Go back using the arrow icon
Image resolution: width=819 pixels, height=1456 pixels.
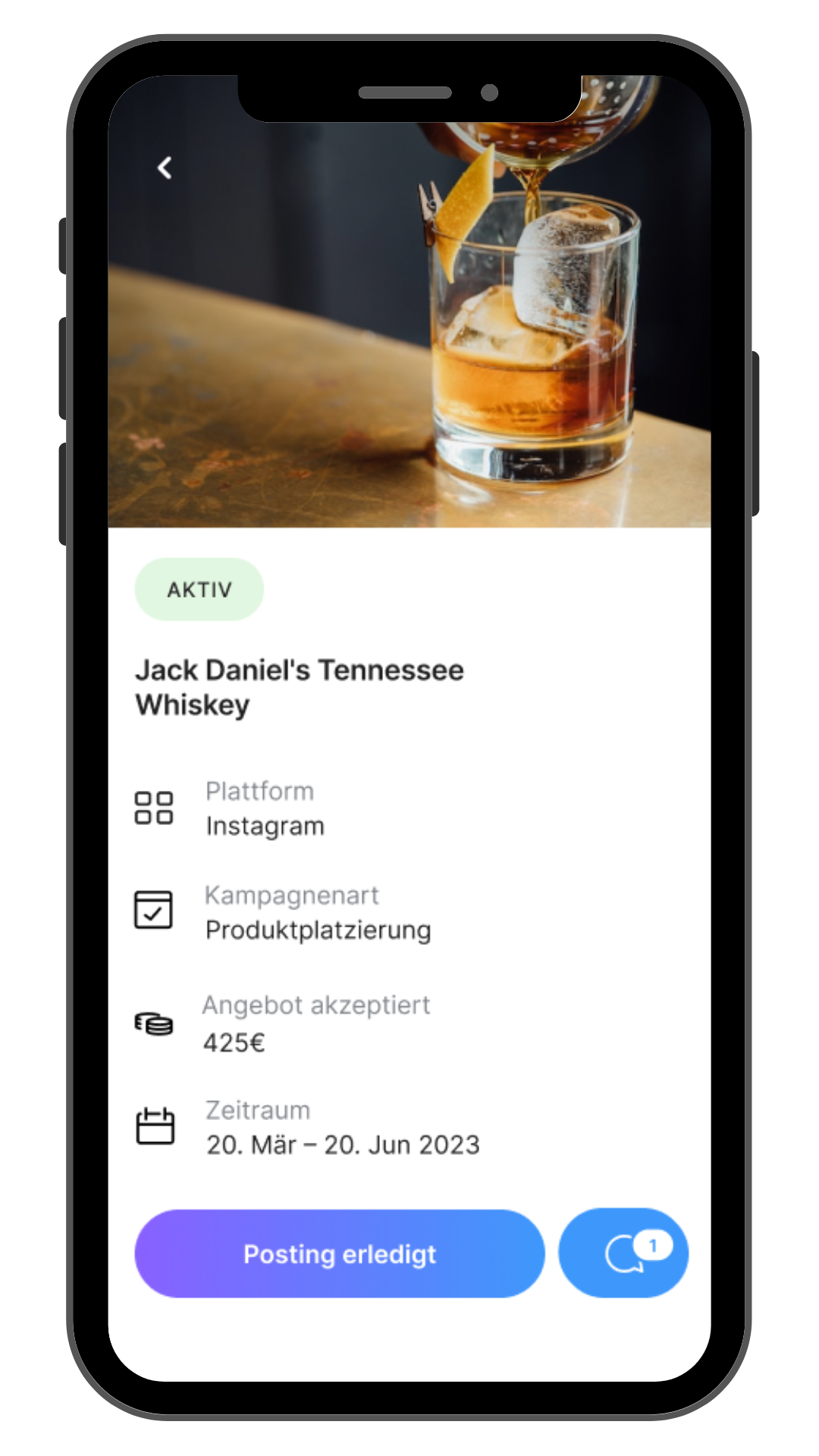(165, 168)
